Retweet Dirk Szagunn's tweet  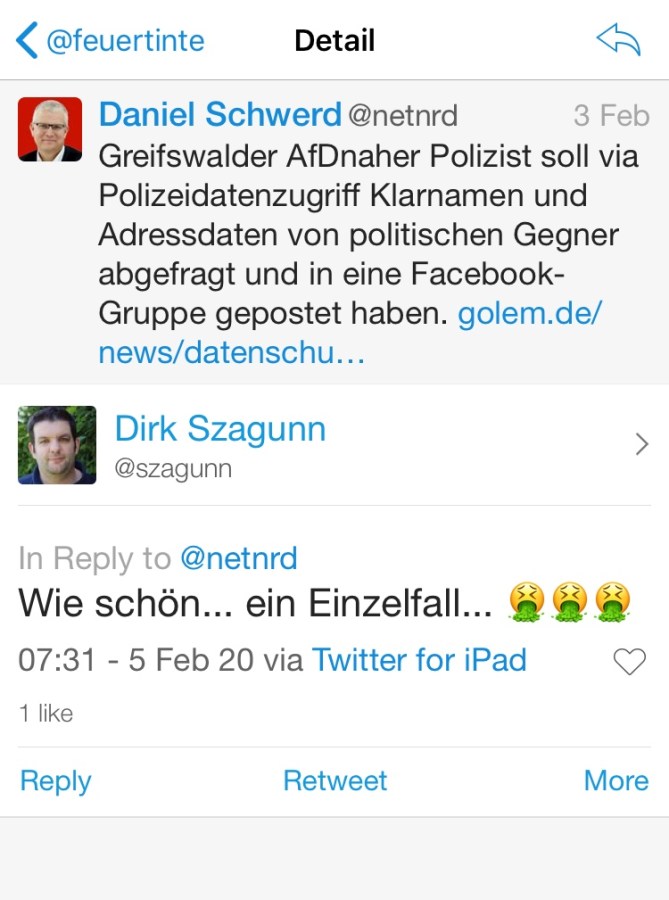(x=335, y=781)
